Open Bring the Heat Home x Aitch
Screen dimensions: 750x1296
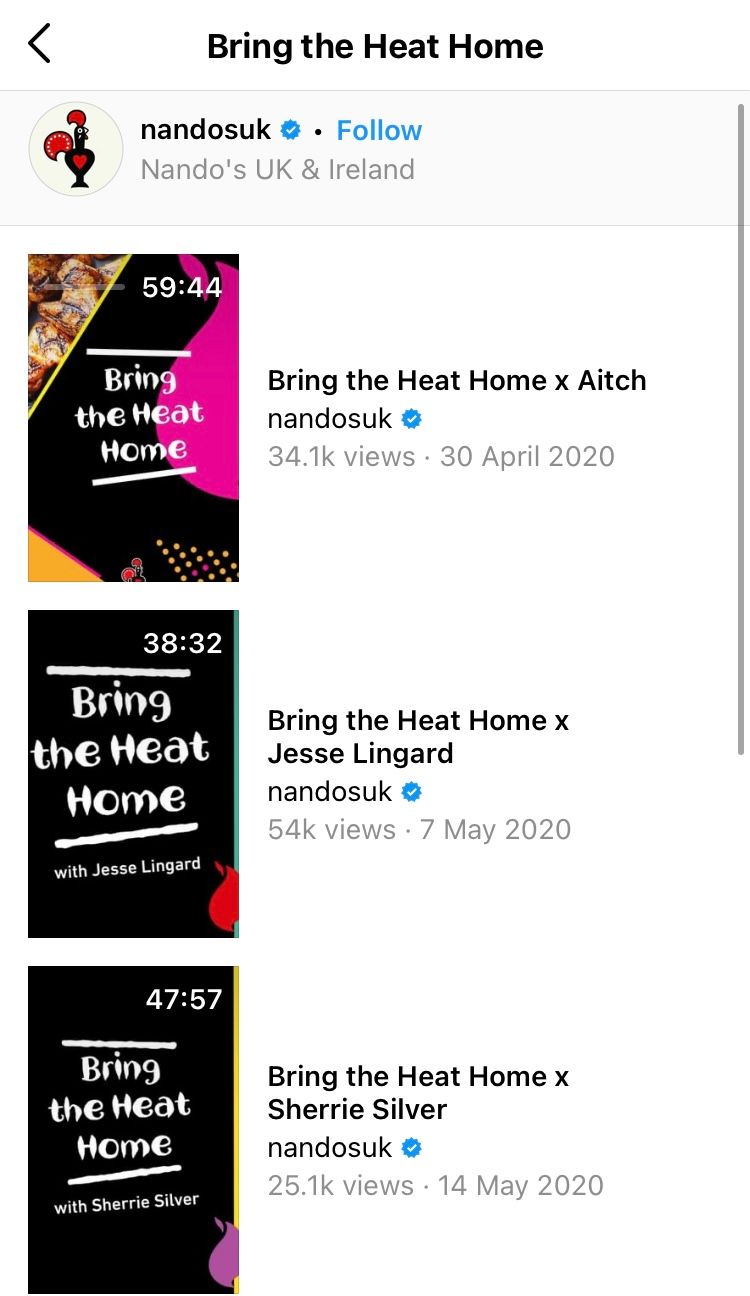click(456, 380)
